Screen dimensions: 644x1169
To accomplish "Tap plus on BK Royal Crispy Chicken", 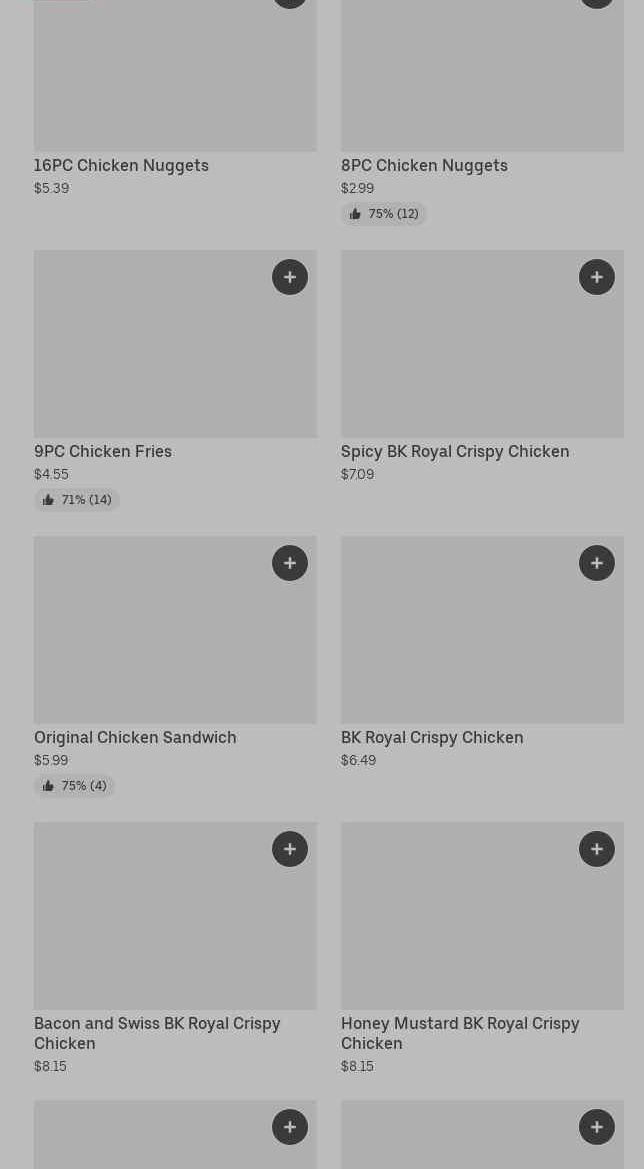I will (x=597, y=563).
